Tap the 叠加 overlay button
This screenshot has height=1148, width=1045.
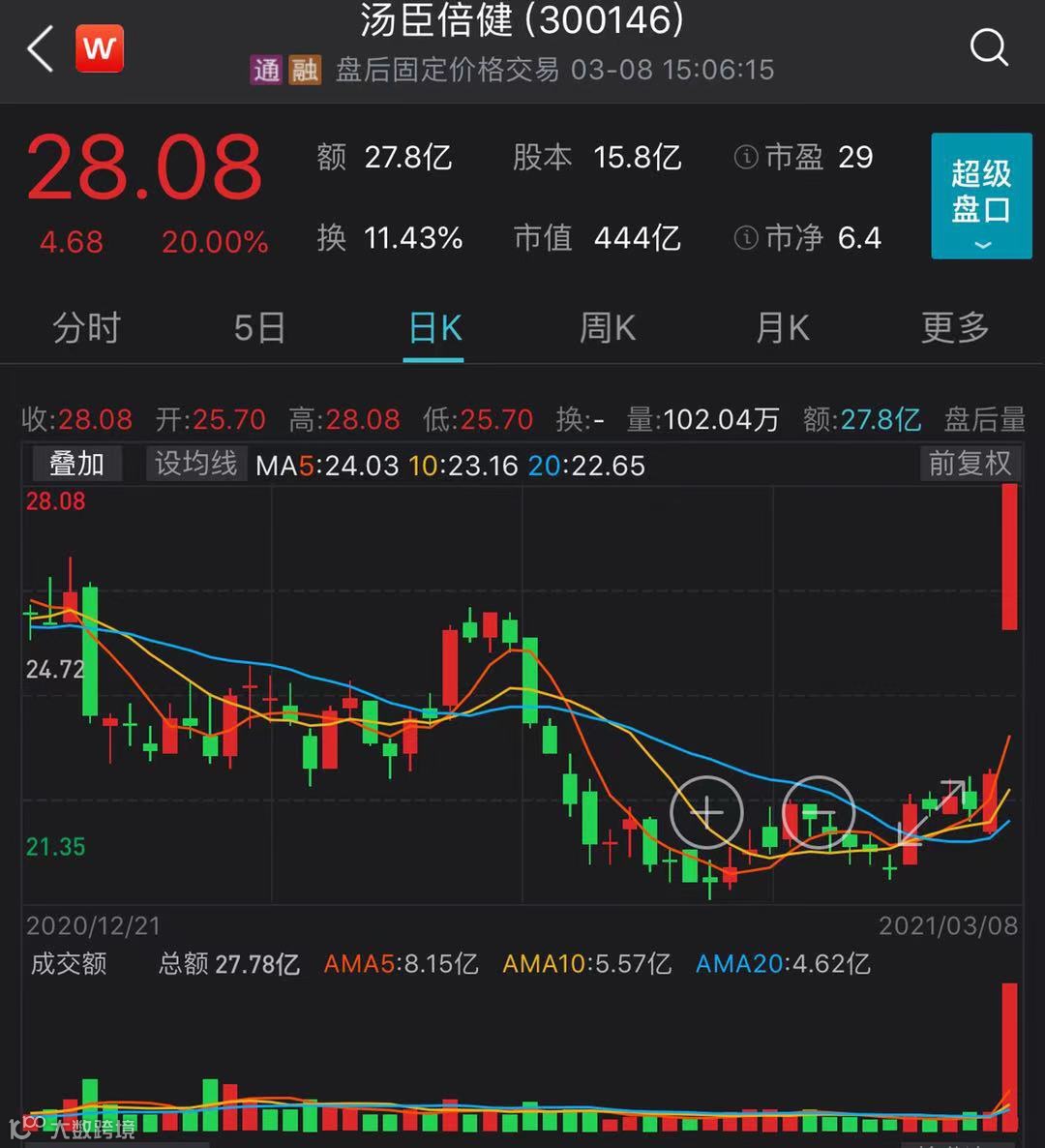click(76, 464)
